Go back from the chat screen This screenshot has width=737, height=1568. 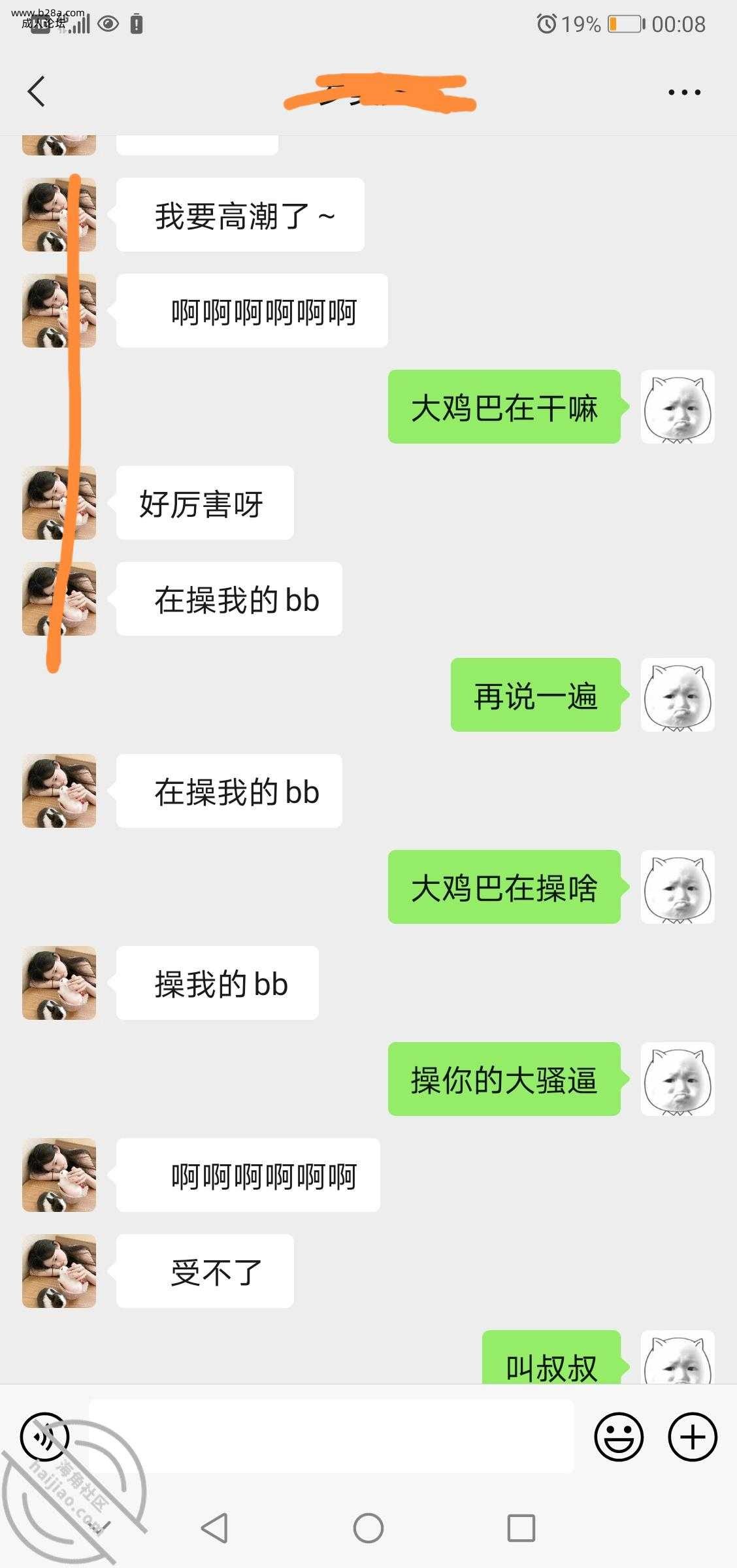[37, 91]
